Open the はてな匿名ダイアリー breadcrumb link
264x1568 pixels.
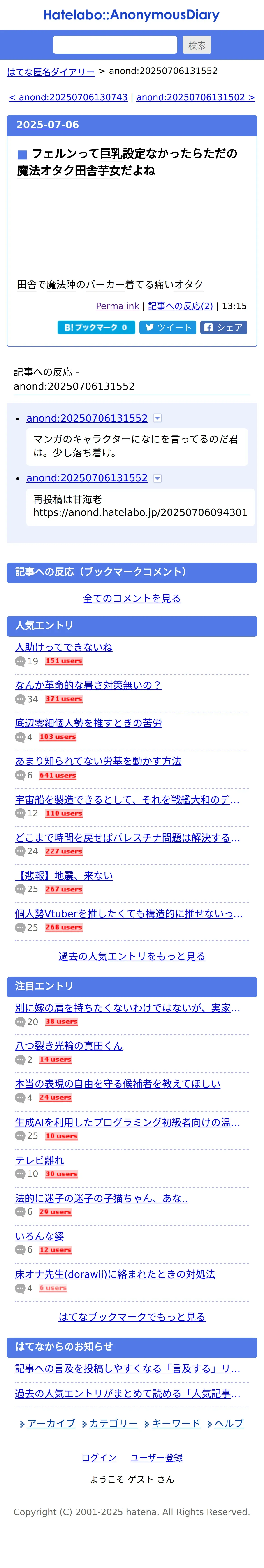[51, 72]
